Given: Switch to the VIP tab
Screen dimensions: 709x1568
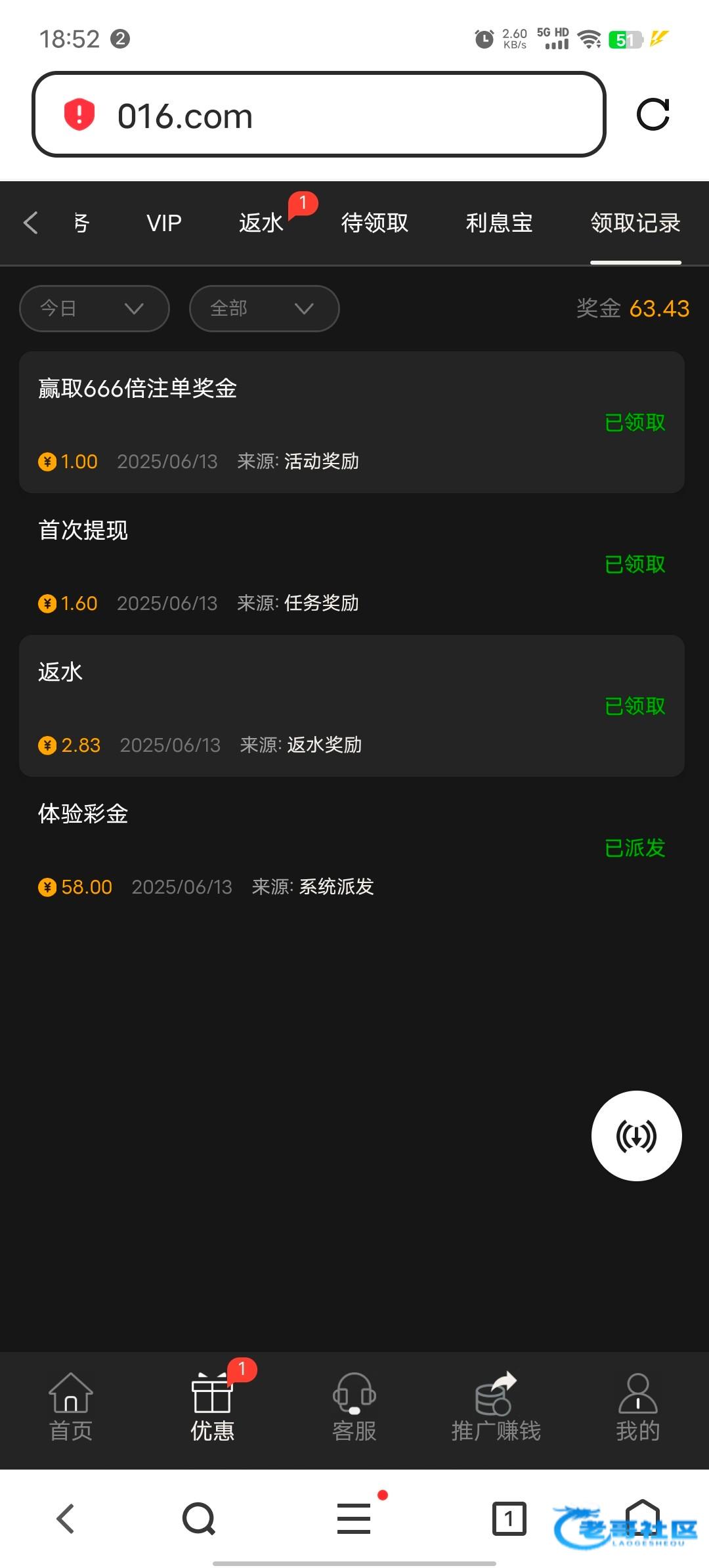Looking at the screenshot, I should (164, 223).
